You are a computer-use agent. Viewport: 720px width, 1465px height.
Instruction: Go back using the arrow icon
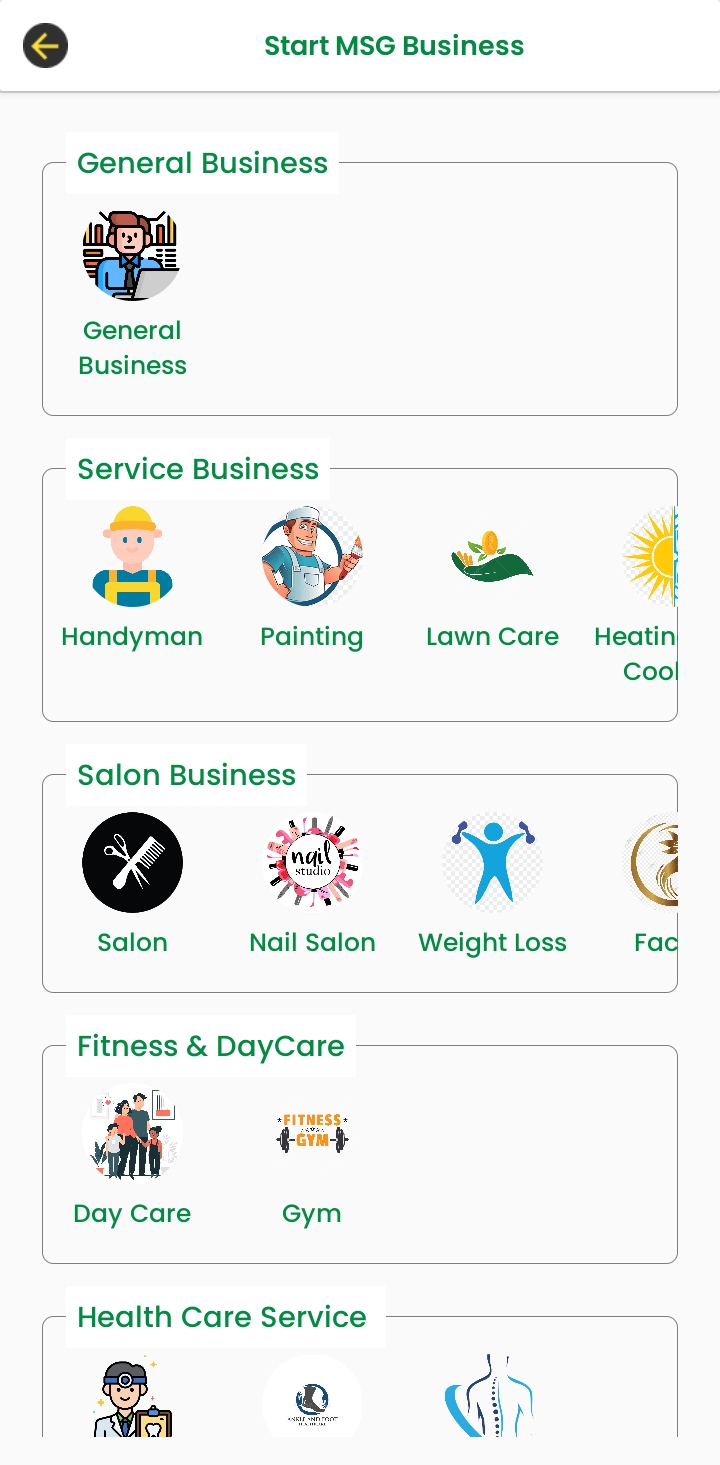point(45,46)
